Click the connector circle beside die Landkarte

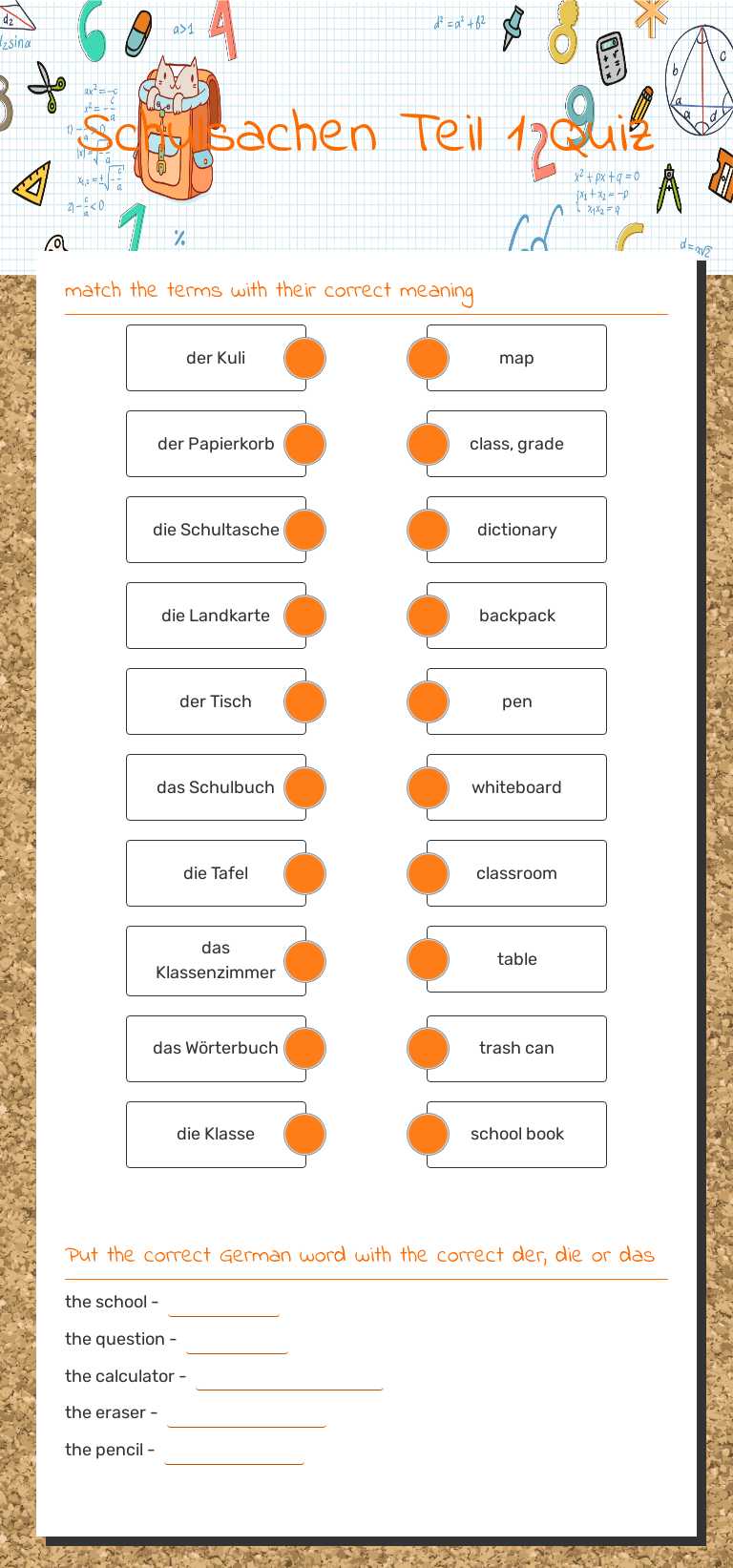pyautogui.click(x=304, y=616)
